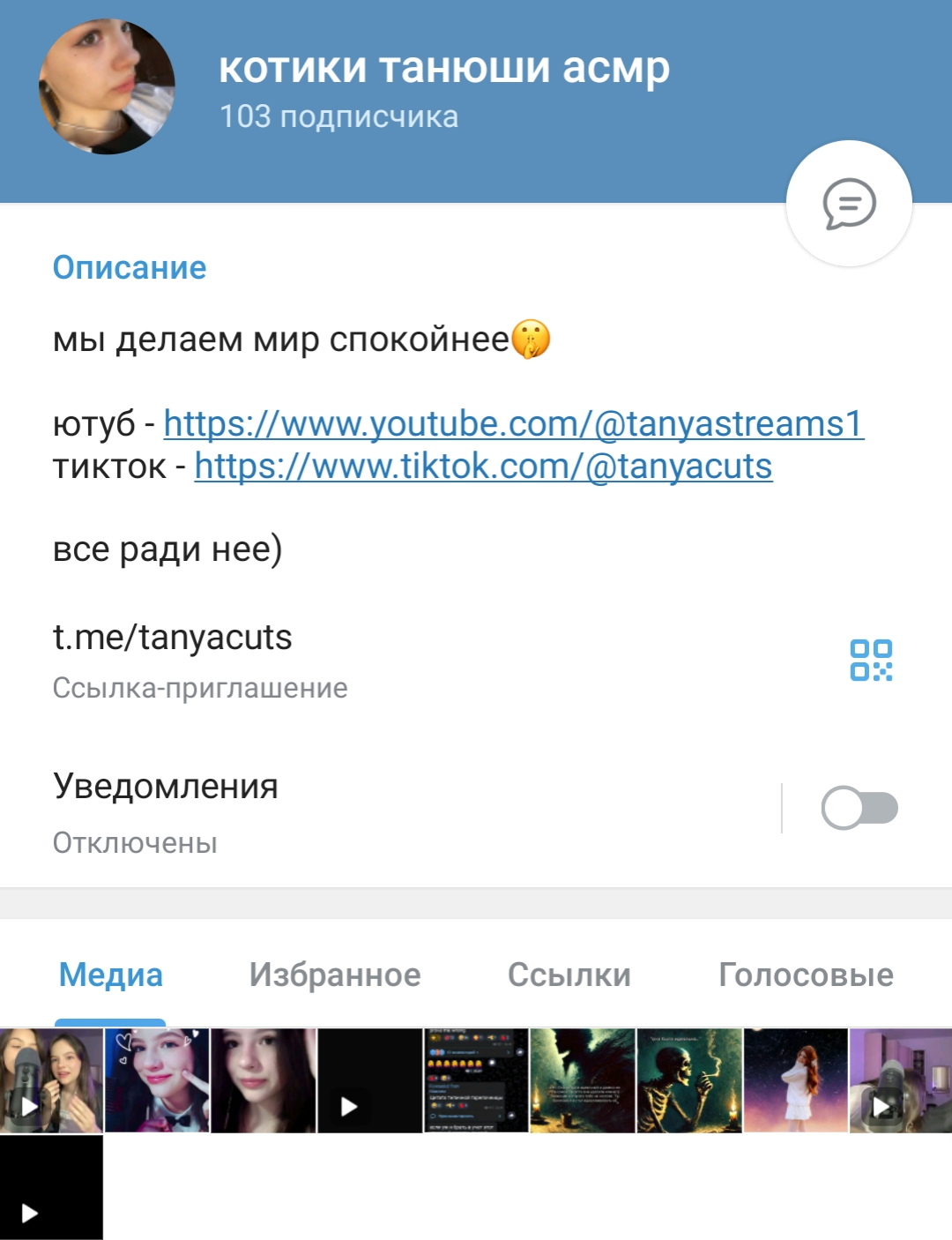Open the chat screenshot media tile
The height and width of the screenshot is (1240, 952).
click(476, 1080)
